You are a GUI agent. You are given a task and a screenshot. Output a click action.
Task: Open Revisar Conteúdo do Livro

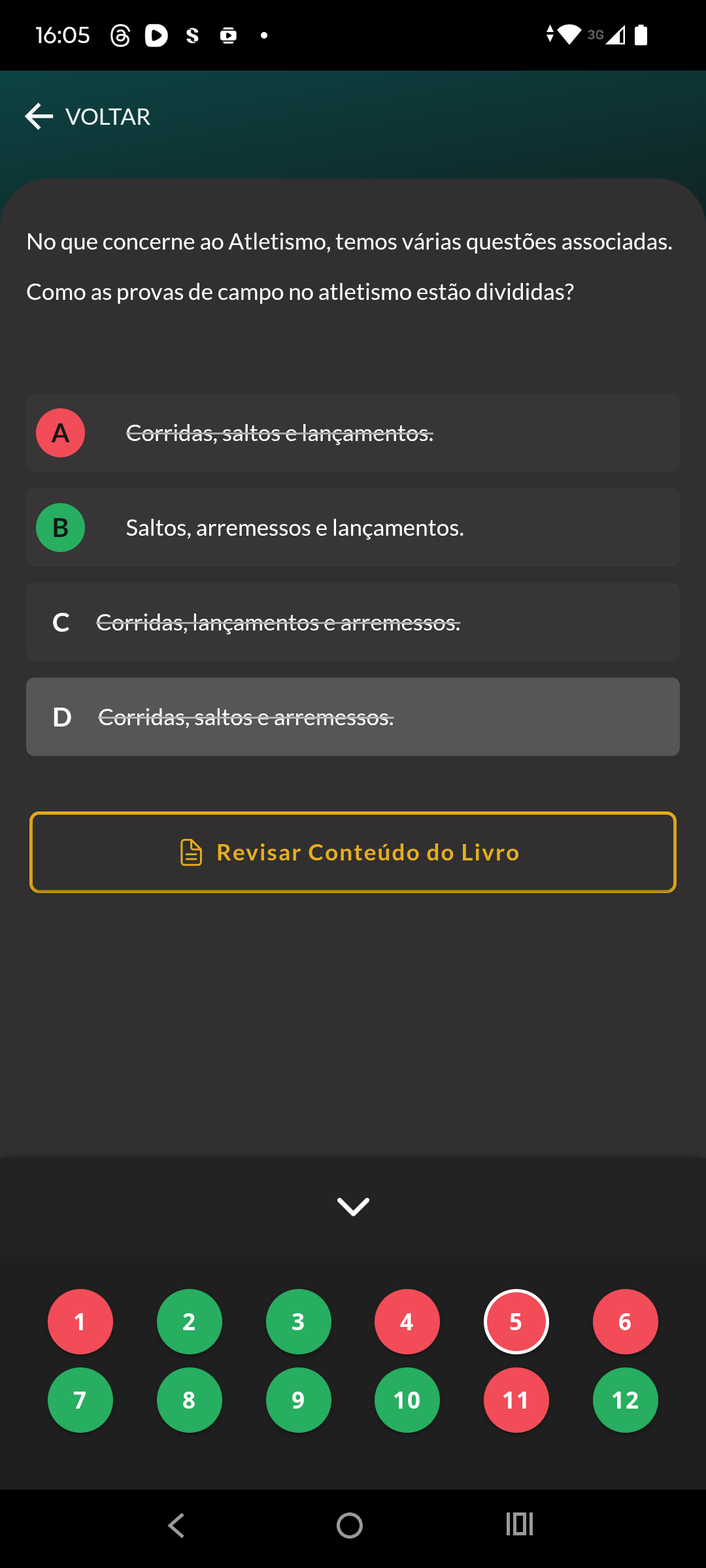point(353,853)
